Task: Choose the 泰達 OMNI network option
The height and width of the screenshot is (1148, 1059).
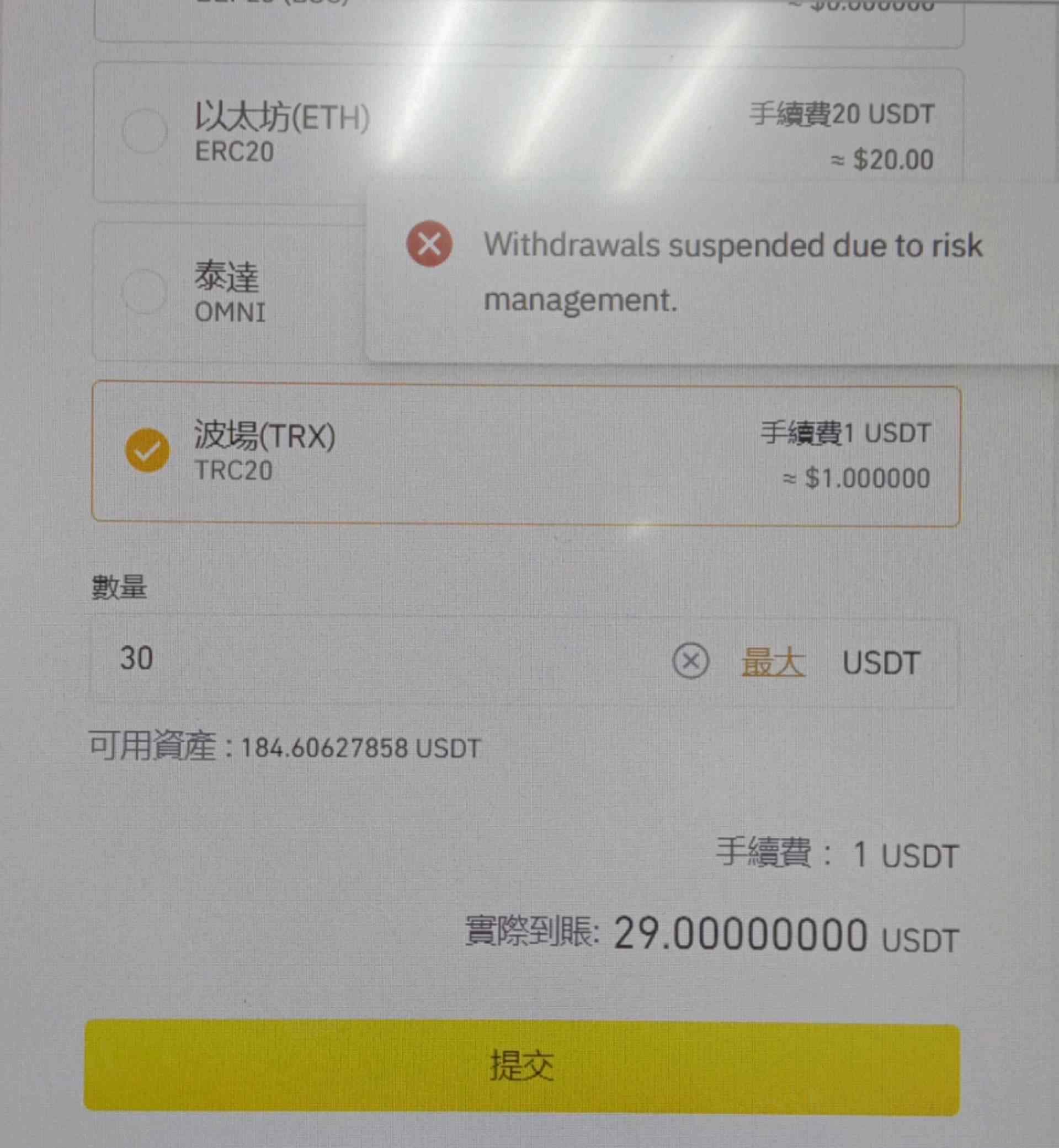Action: pos(145,292)
